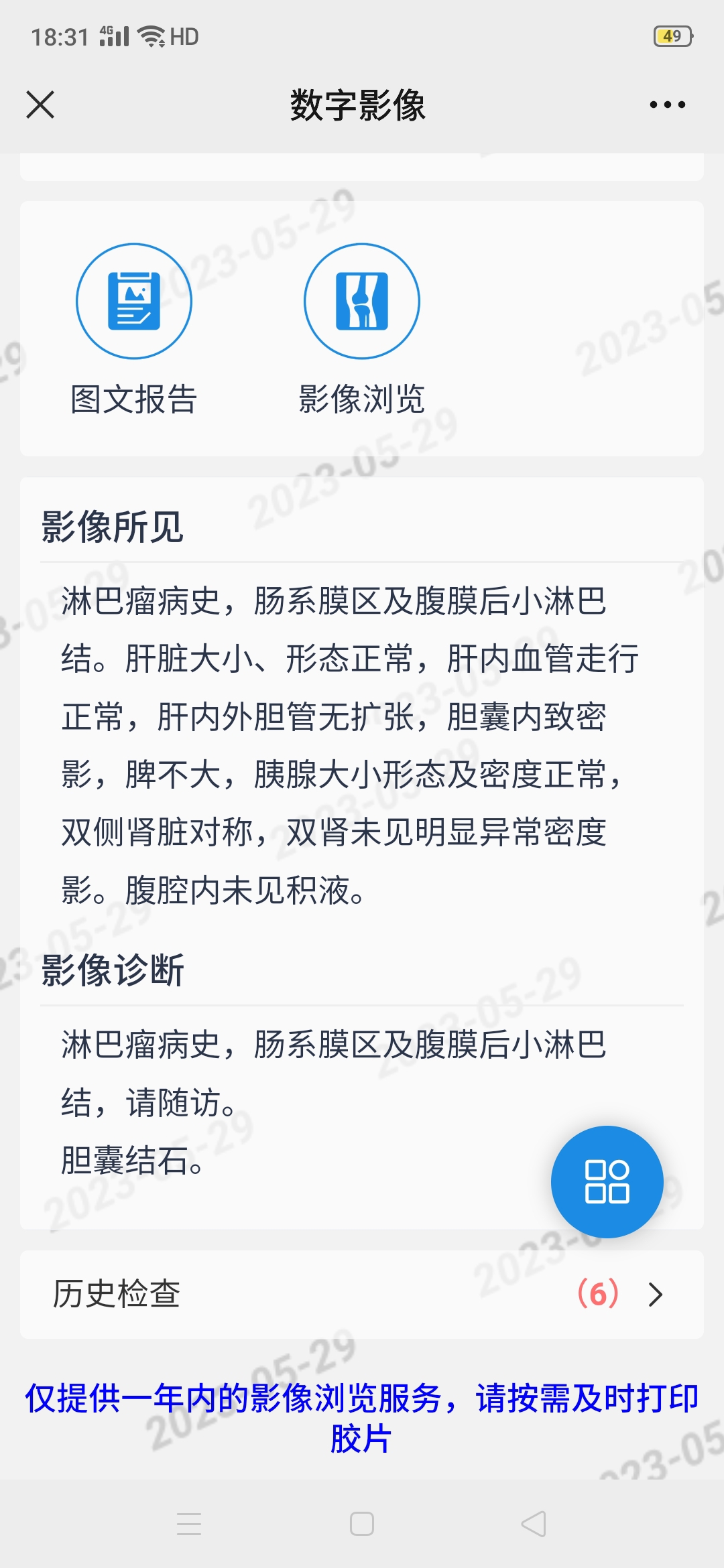The image size is (724, 1568).
Task: Open the three-dot overflow menu
Action: (x=667, y=105)
